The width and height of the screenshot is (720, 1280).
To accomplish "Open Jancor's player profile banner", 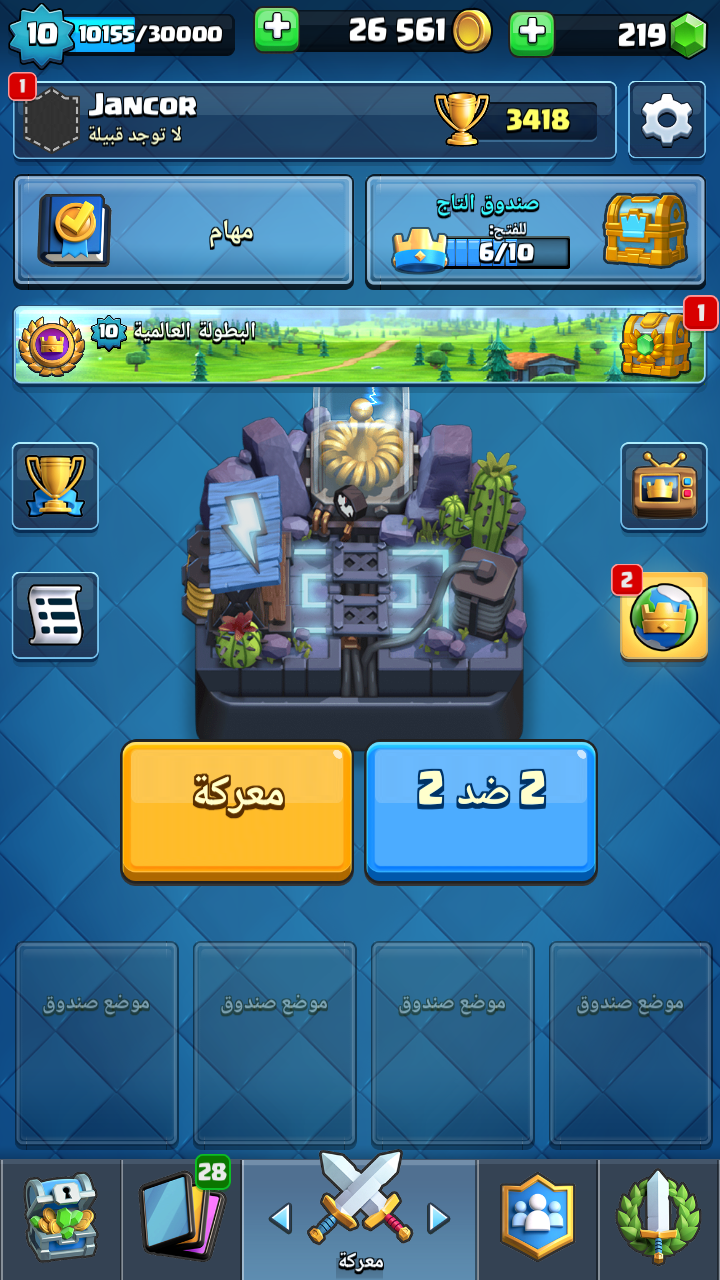I will 315,120.
